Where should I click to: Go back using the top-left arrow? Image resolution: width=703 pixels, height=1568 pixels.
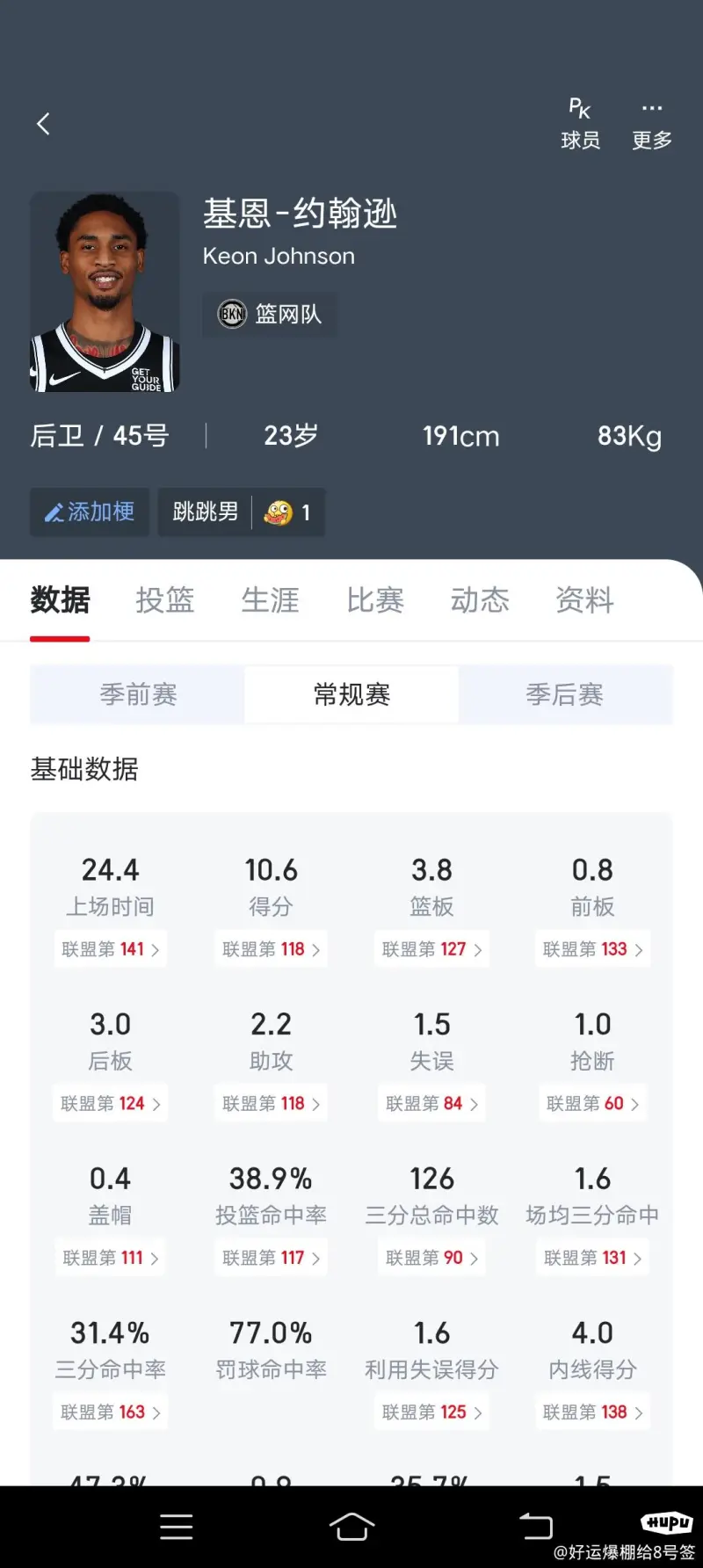[x=43, y=124]
